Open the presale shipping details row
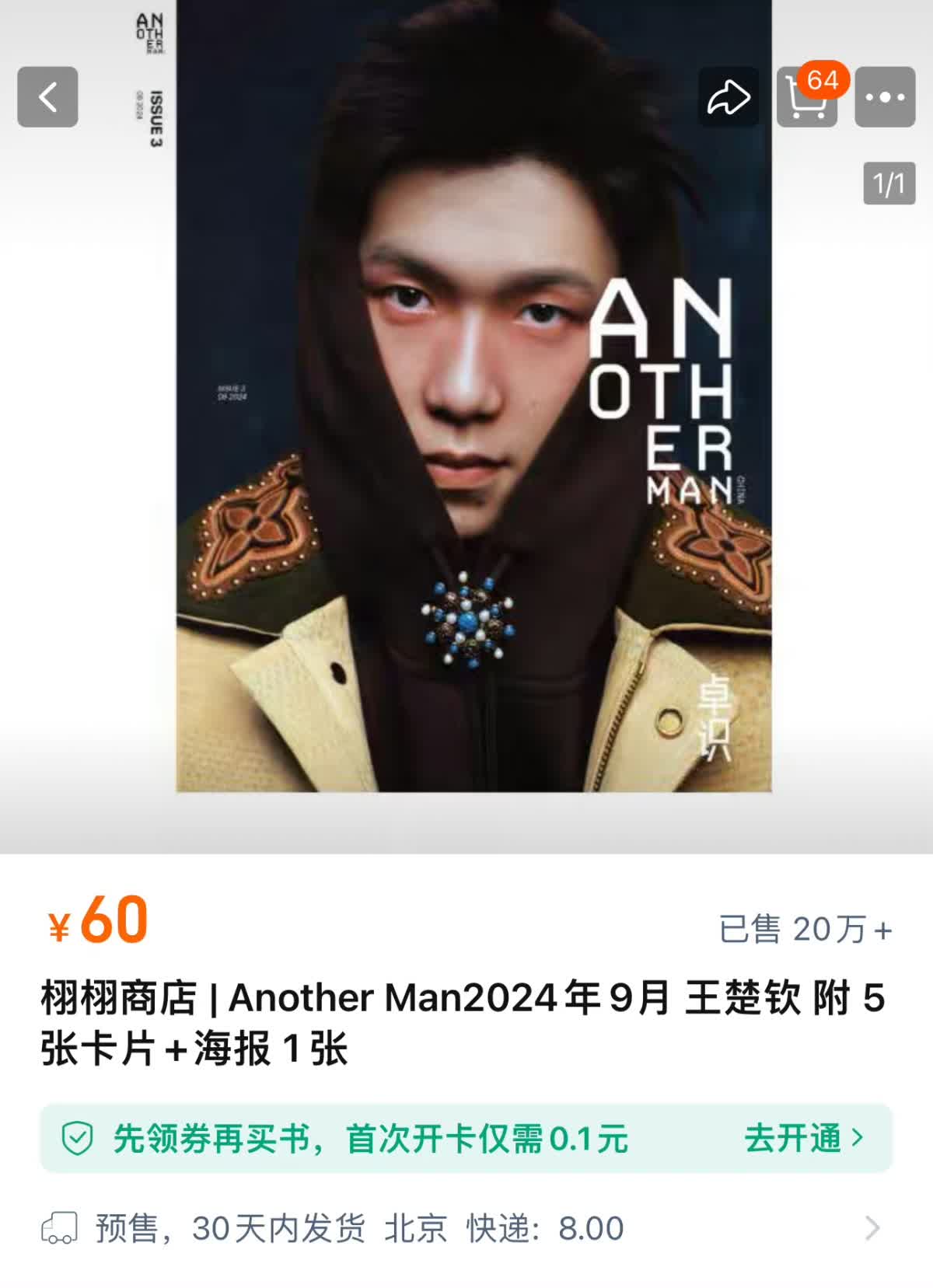This screenshot has width=933, height=1288. pos(466,1228)
